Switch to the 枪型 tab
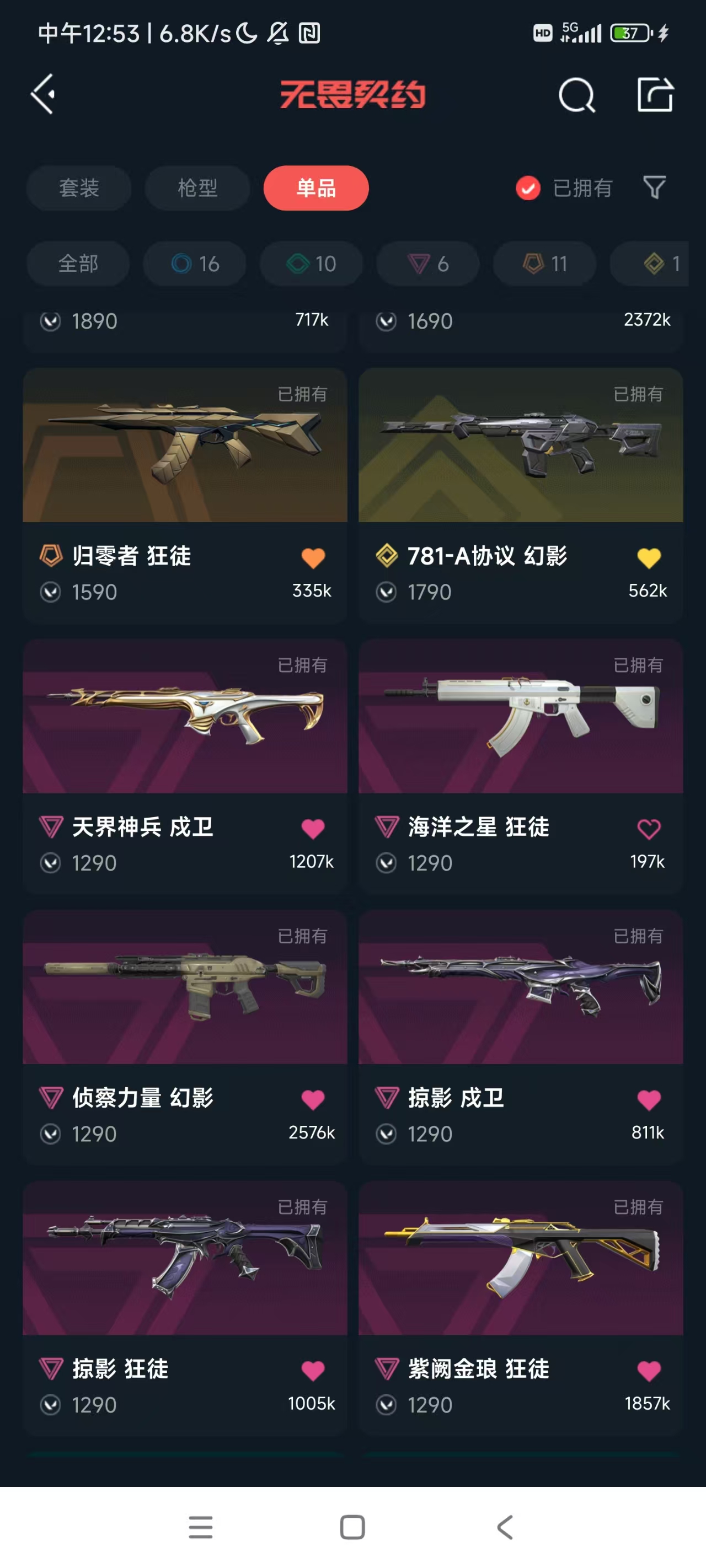Viewport: 706px width, 1568px height. click(x=197, y=188)
